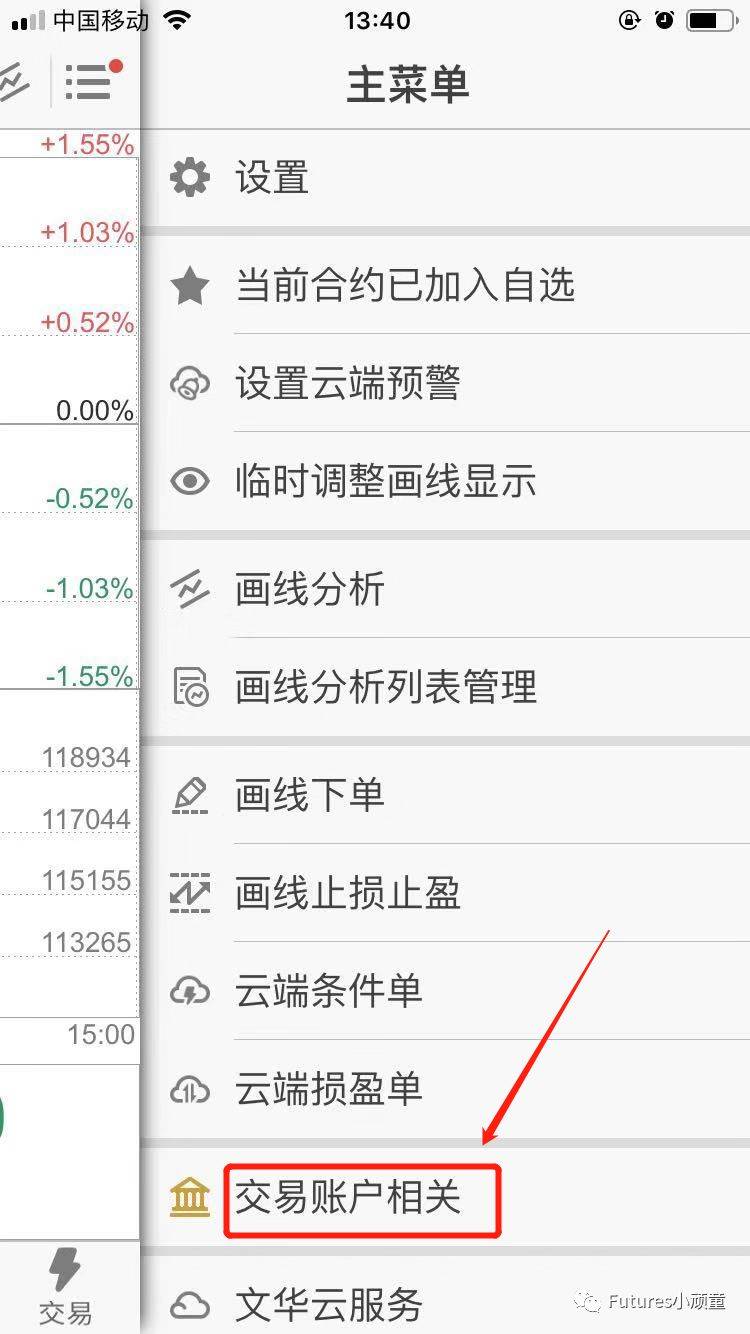Viewport: 750px width, 1334px height.
Task: Open 云端损盈单
Action: pos(446,1088)
